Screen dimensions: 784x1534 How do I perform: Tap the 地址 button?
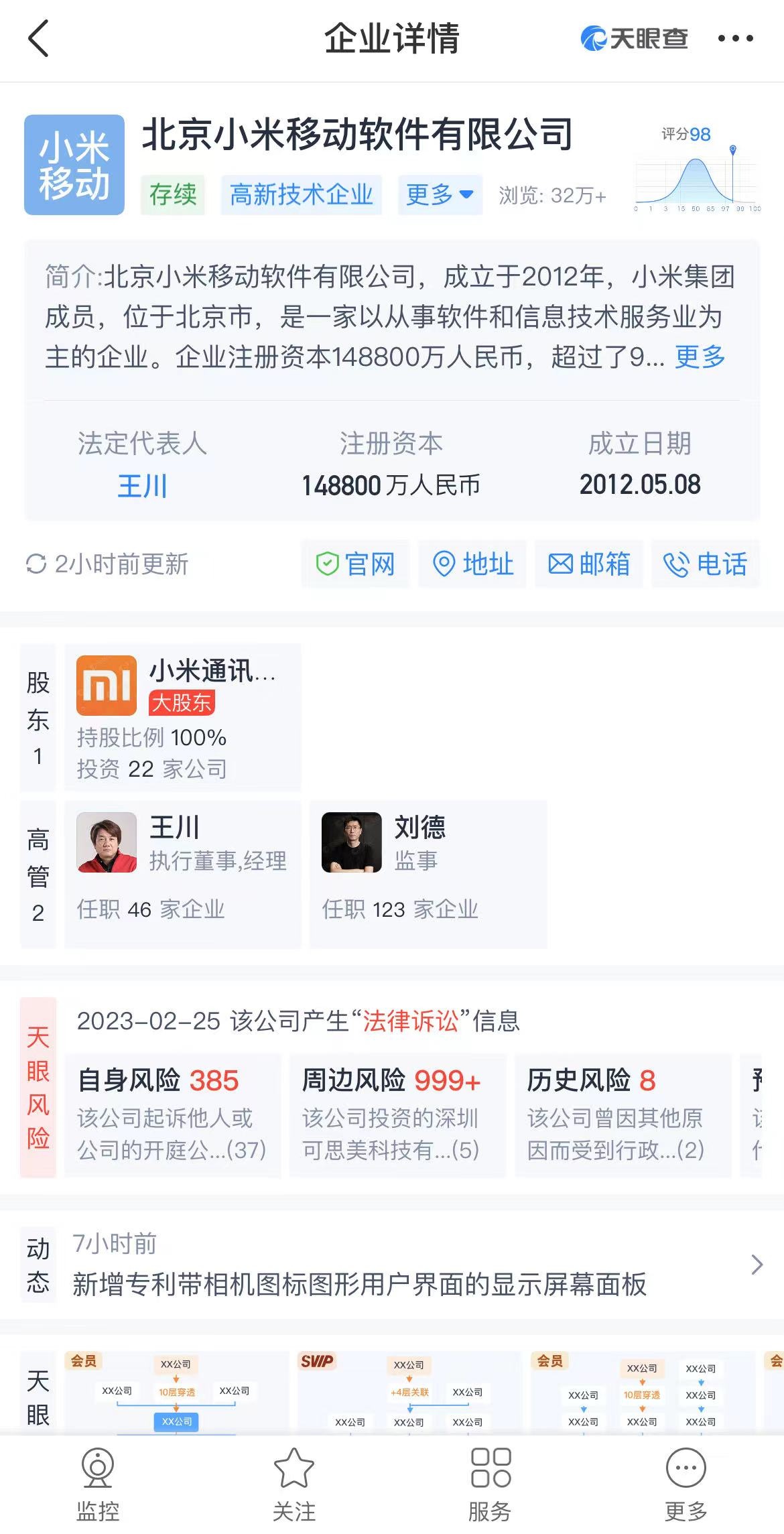472,564
